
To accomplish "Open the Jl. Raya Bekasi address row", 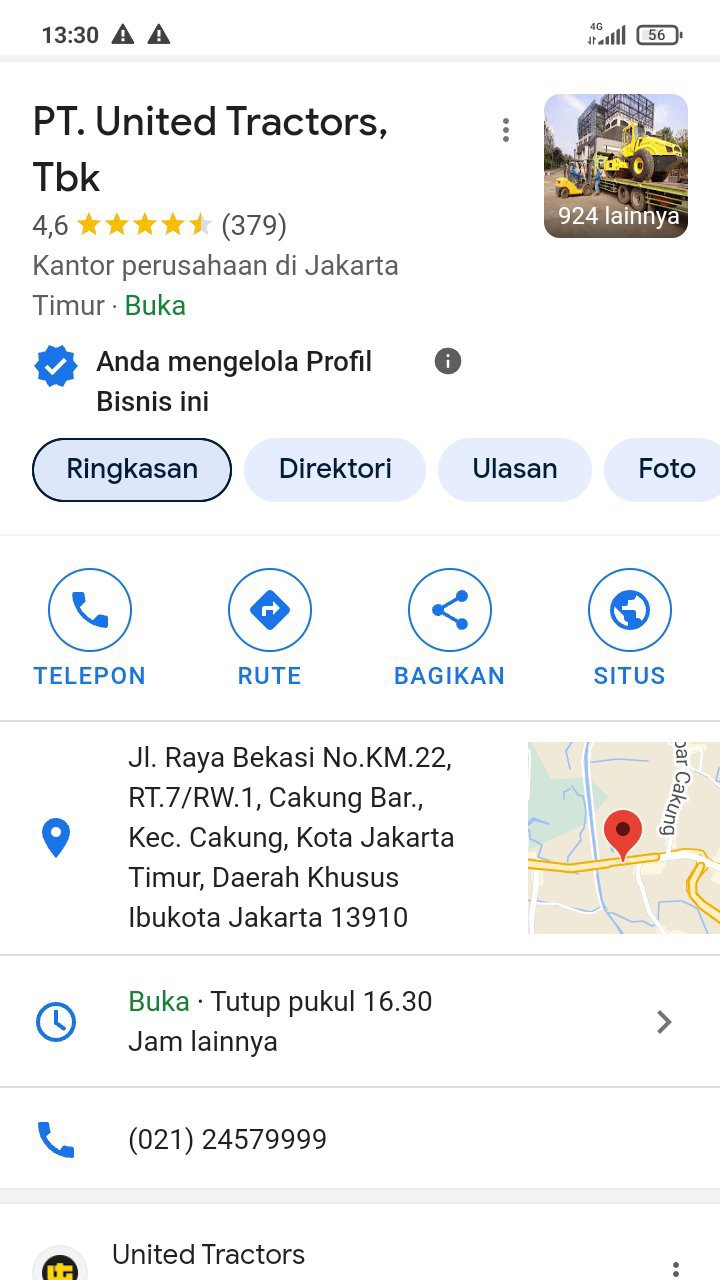I will click(290, 838).
